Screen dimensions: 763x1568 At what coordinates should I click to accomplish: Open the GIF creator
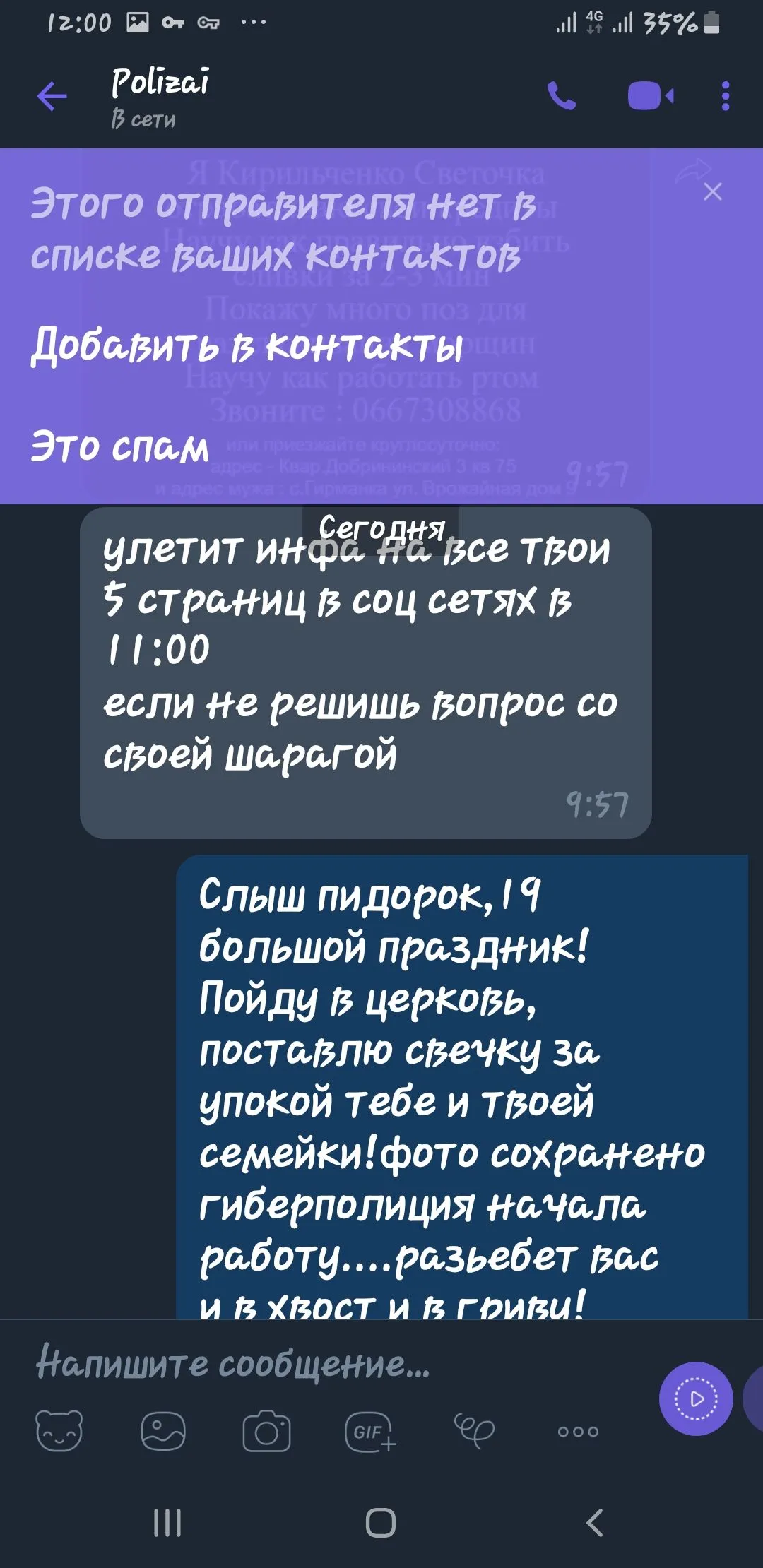click(x=369, y=1431)
